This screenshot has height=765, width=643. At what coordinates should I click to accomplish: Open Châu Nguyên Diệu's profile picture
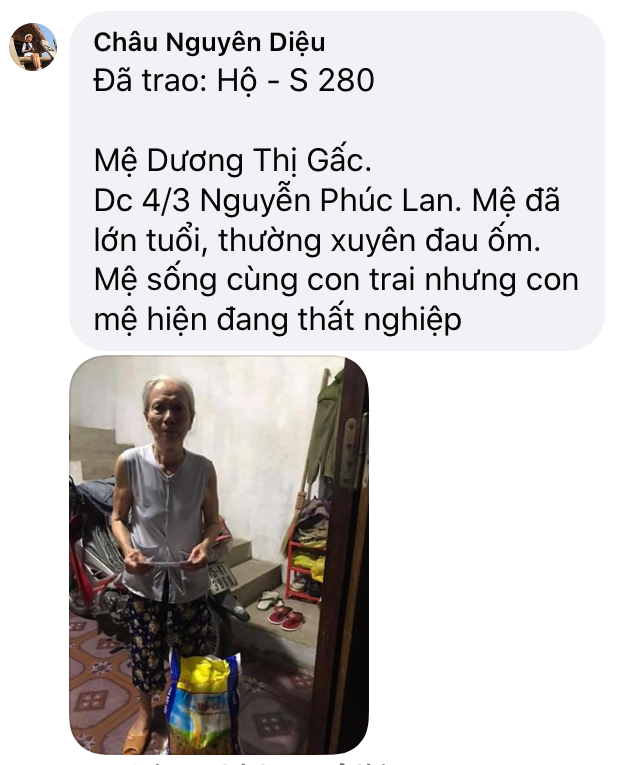click(33, 46)
